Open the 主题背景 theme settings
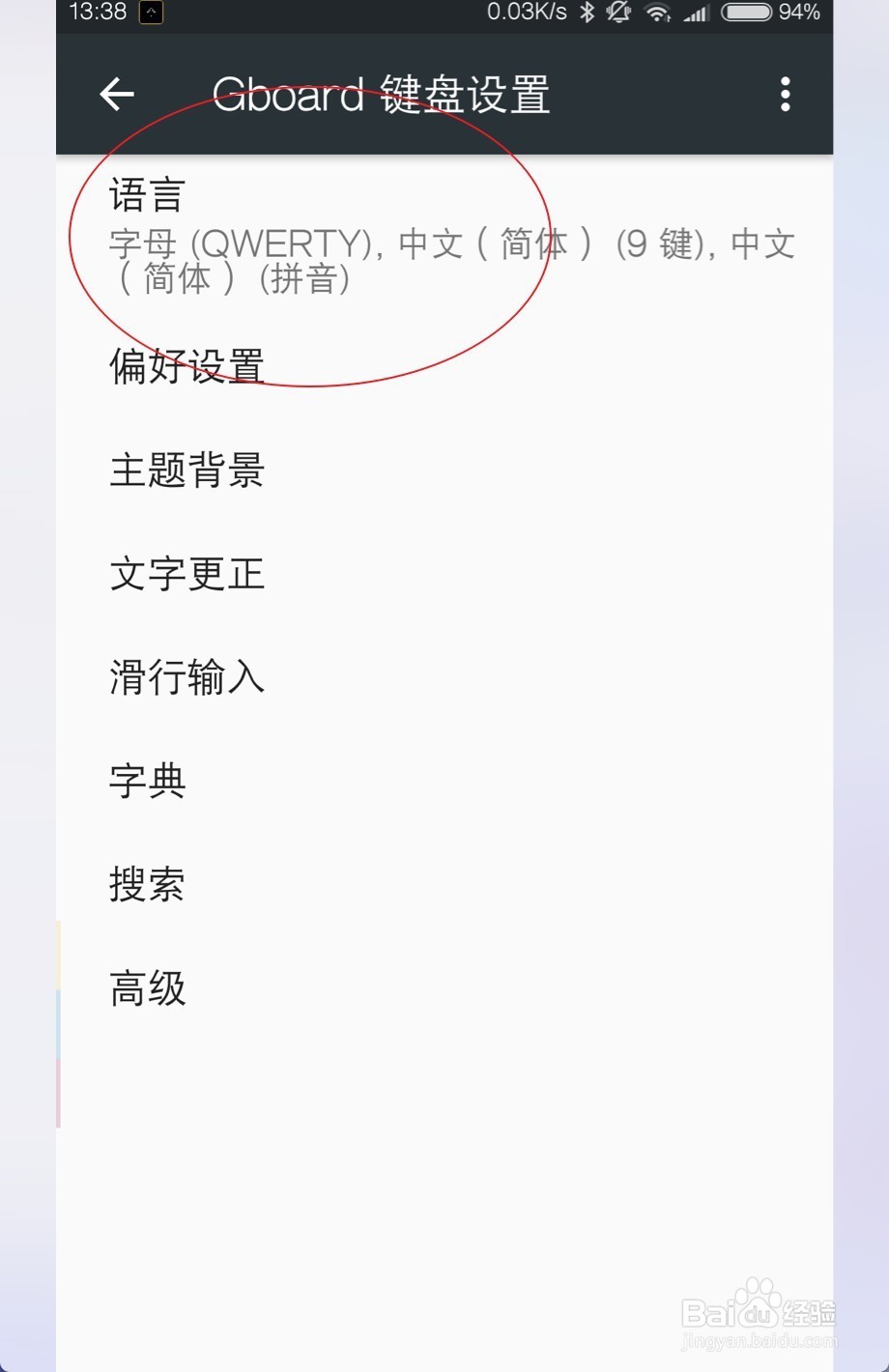 pyautogui.click(x=186, y=471)
